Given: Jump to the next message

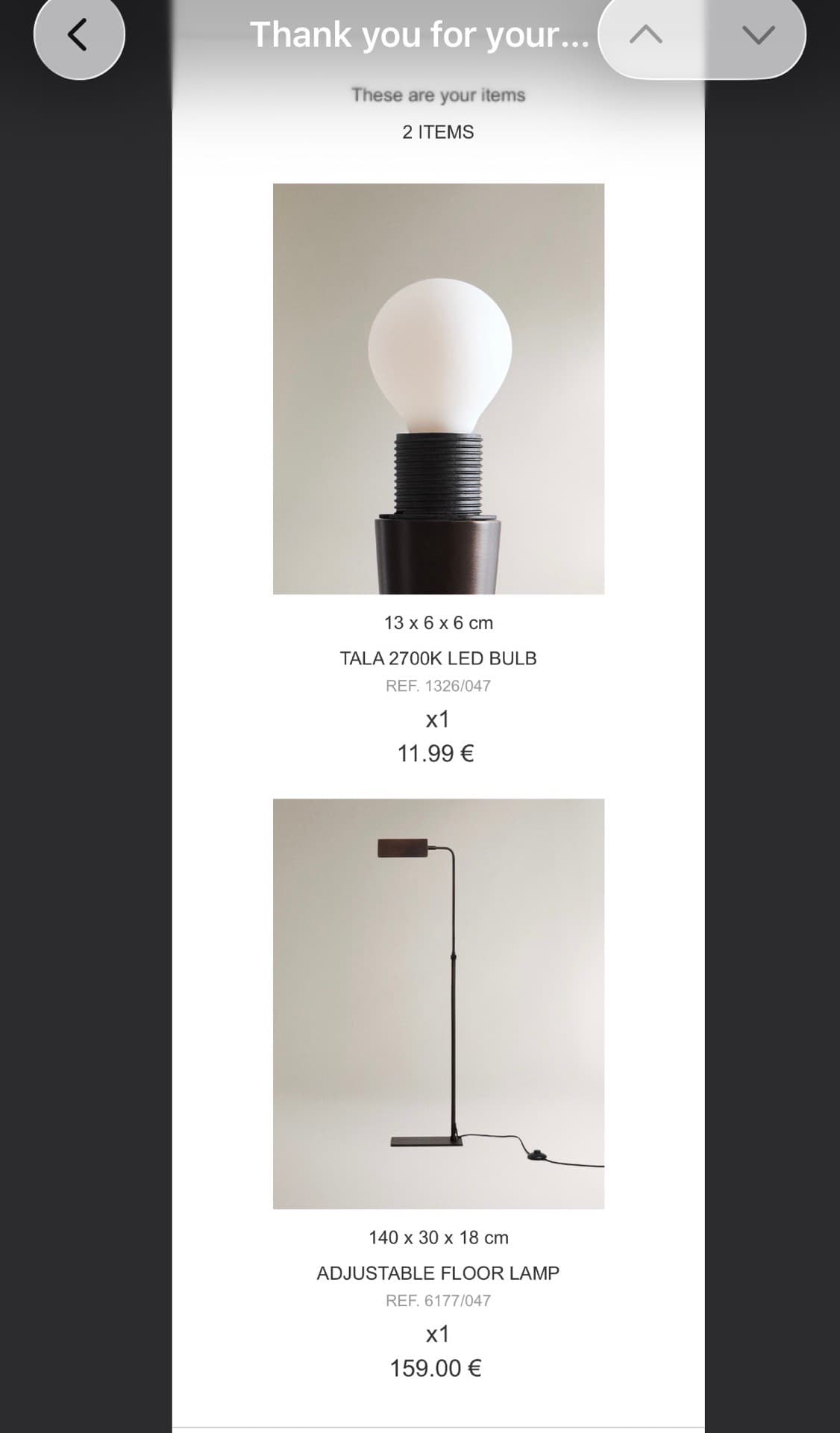Looking at the screenshot, I should pyautogui.click(x=758, y=35).
